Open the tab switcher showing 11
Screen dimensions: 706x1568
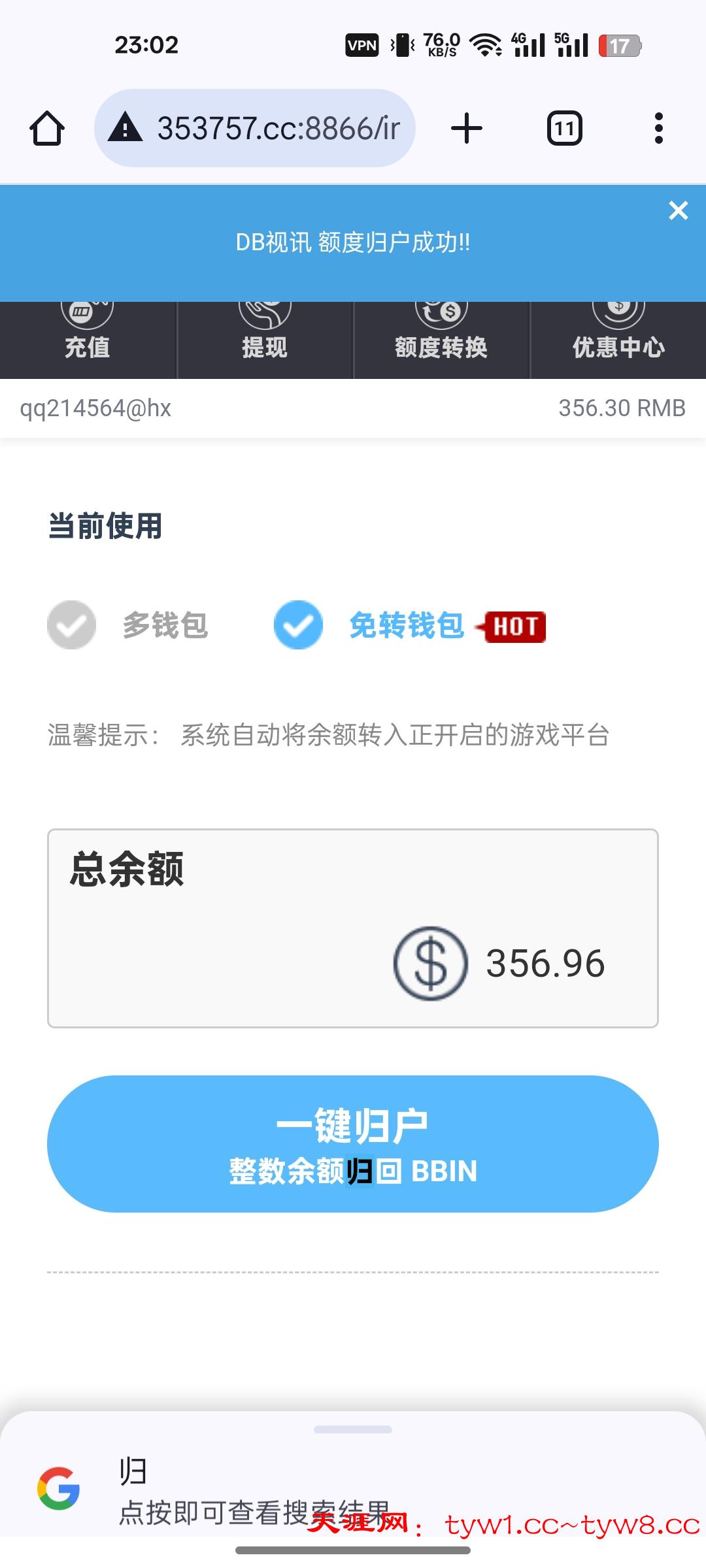tap(564, 128)
